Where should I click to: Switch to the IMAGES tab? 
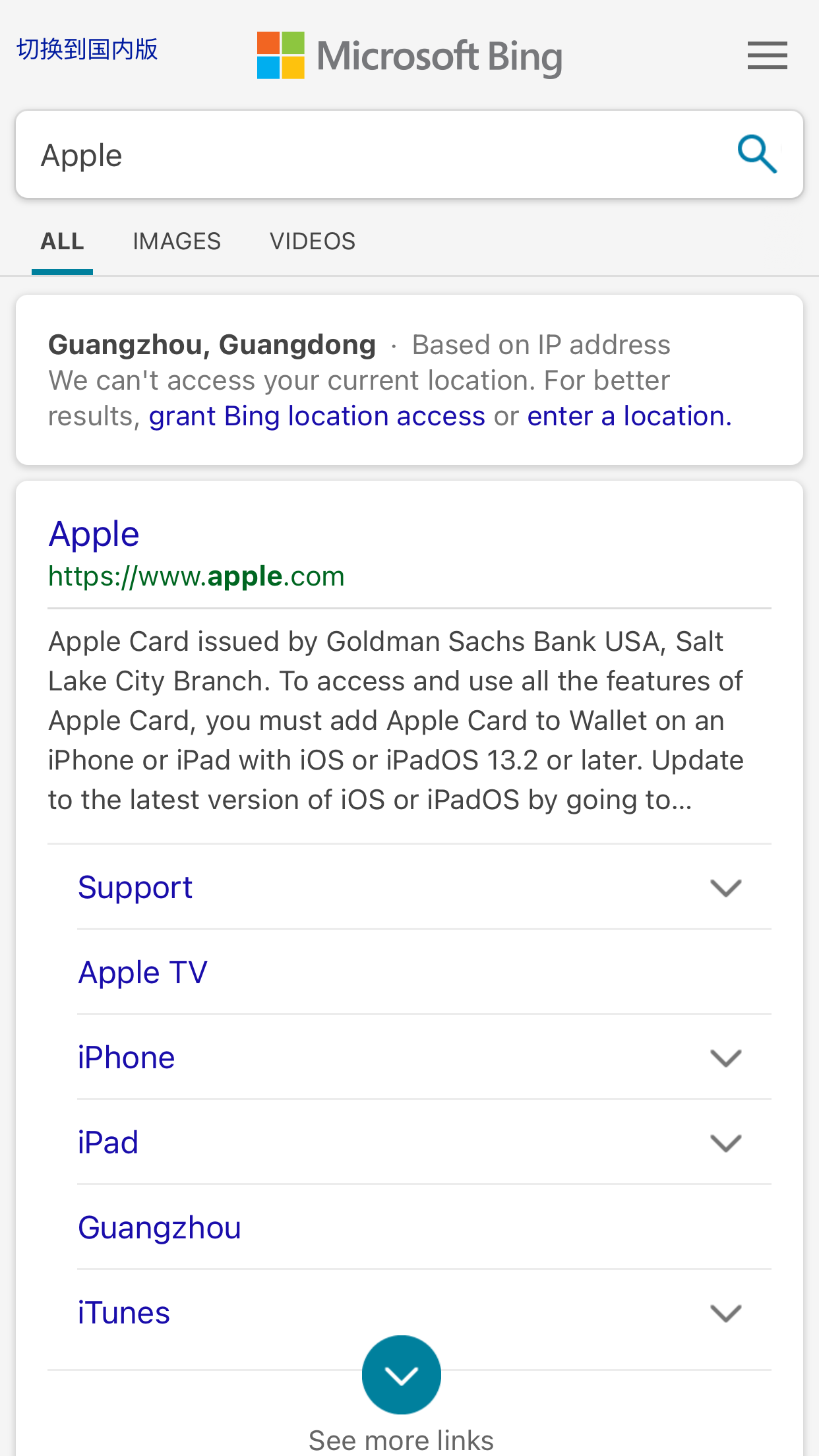tap(177, 241)
